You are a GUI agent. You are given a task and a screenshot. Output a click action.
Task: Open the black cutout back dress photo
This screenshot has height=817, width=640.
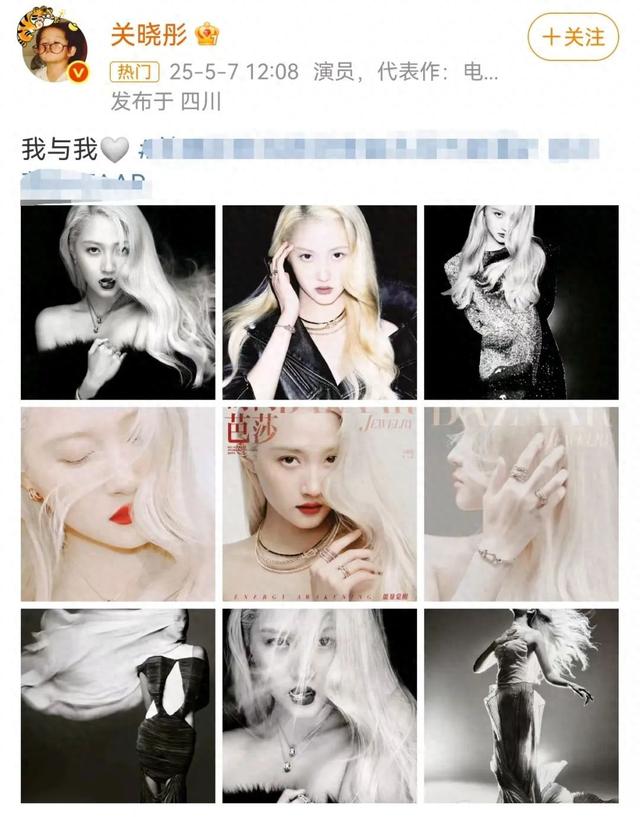pyautogui.click(x=118, y=705)
